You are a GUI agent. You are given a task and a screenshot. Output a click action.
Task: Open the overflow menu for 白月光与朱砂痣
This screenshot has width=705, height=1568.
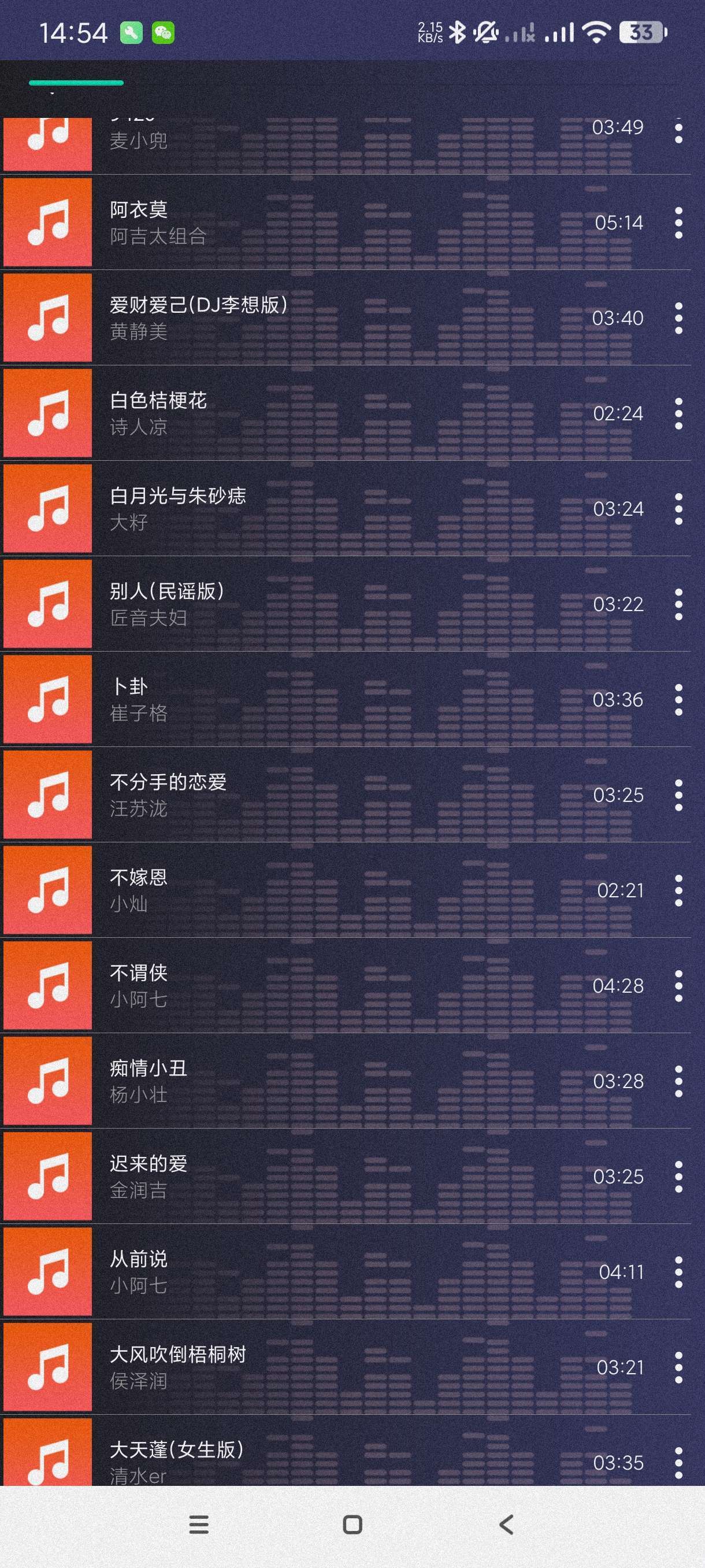tap(678, 509)
